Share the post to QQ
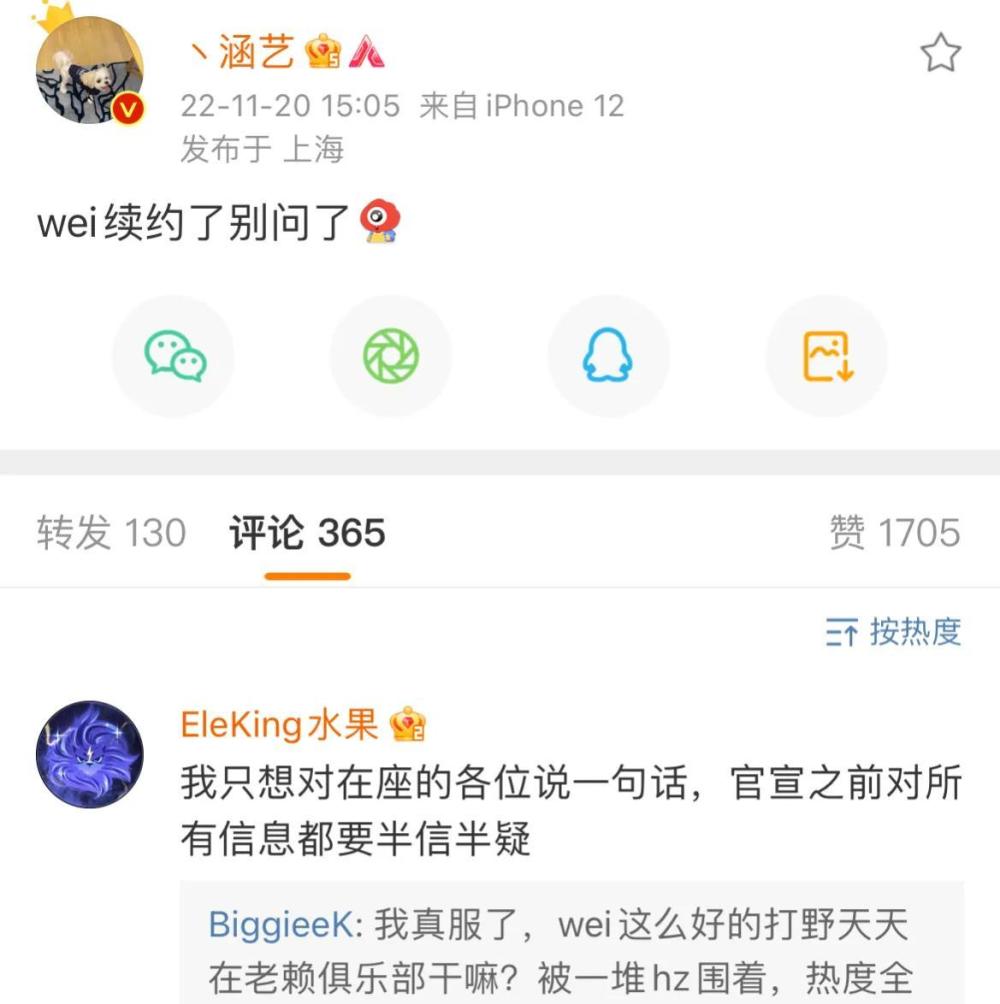Image resolution: width=1000 pixels, height=1004 pixels. point(608,356)
